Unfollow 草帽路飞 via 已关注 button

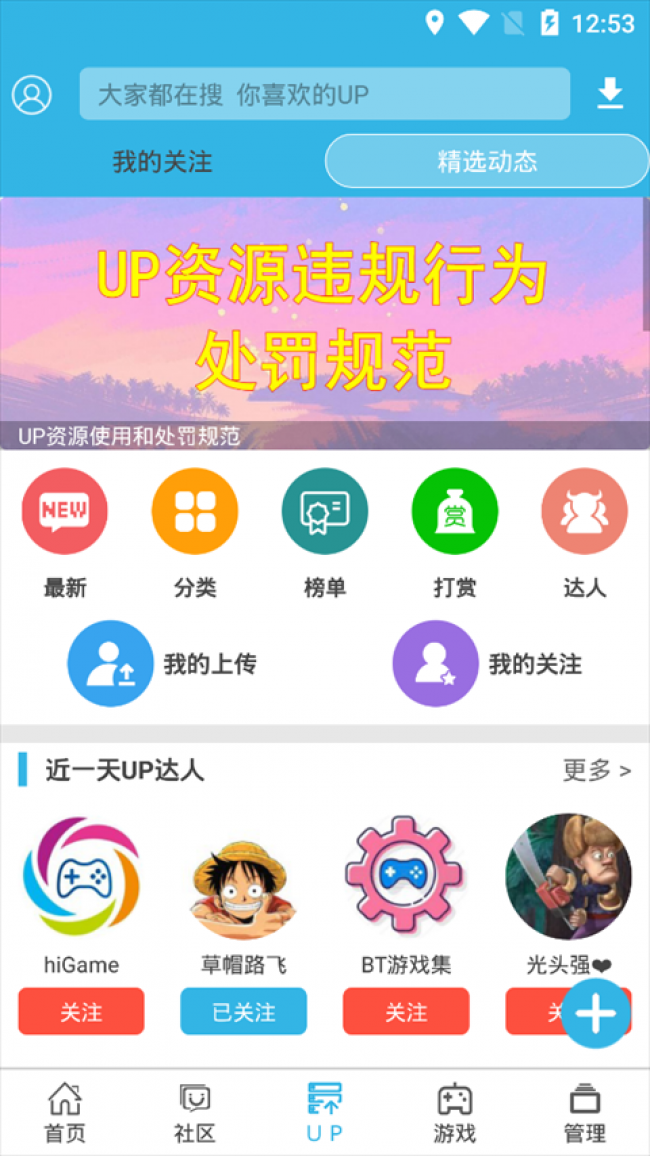click(x=244, y=1011)
